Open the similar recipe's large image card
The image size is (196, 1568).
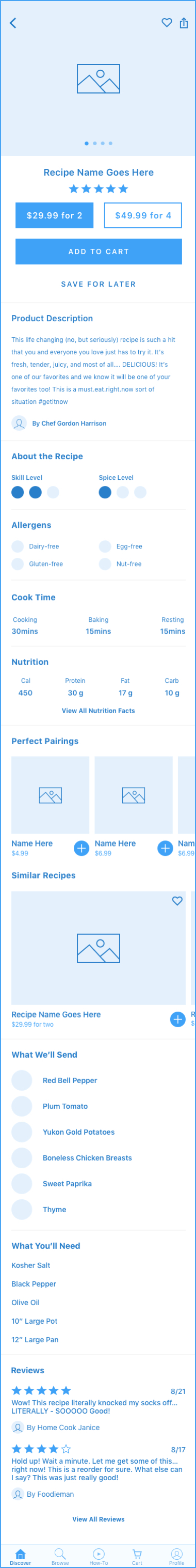coord(99,948)
